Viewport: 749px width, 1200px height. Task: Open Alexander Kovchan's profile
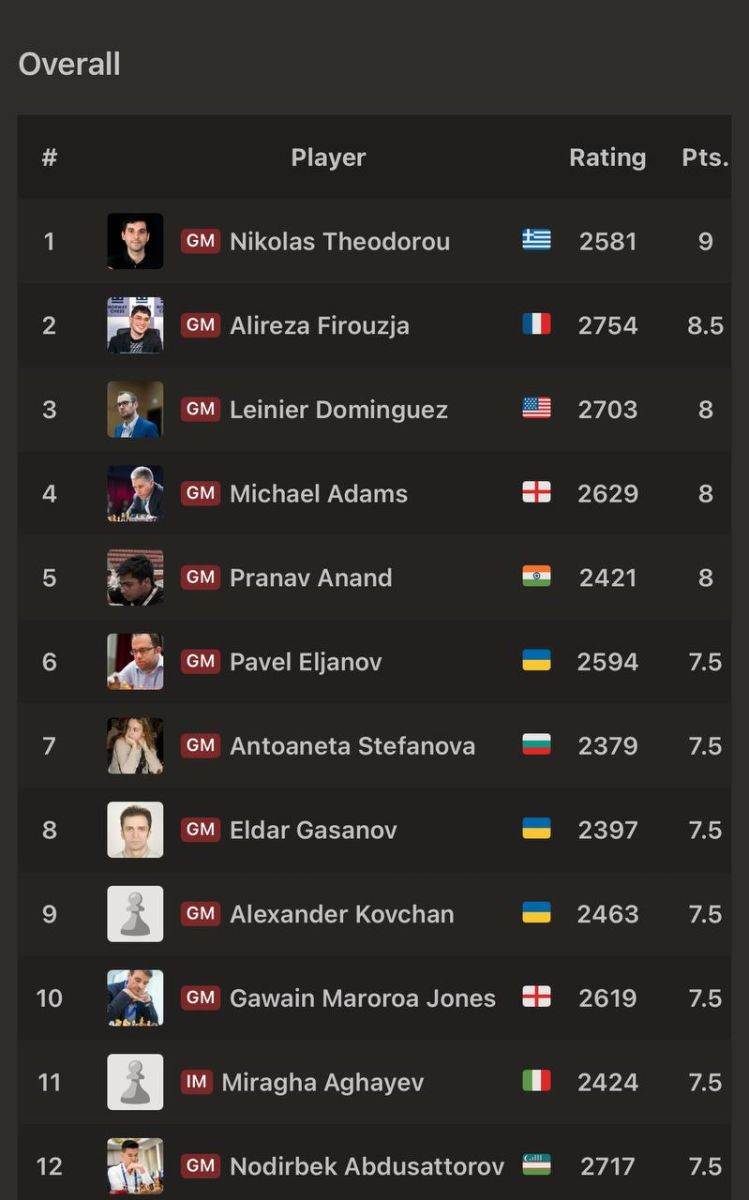pyautogui.click(x=341, y=913)
